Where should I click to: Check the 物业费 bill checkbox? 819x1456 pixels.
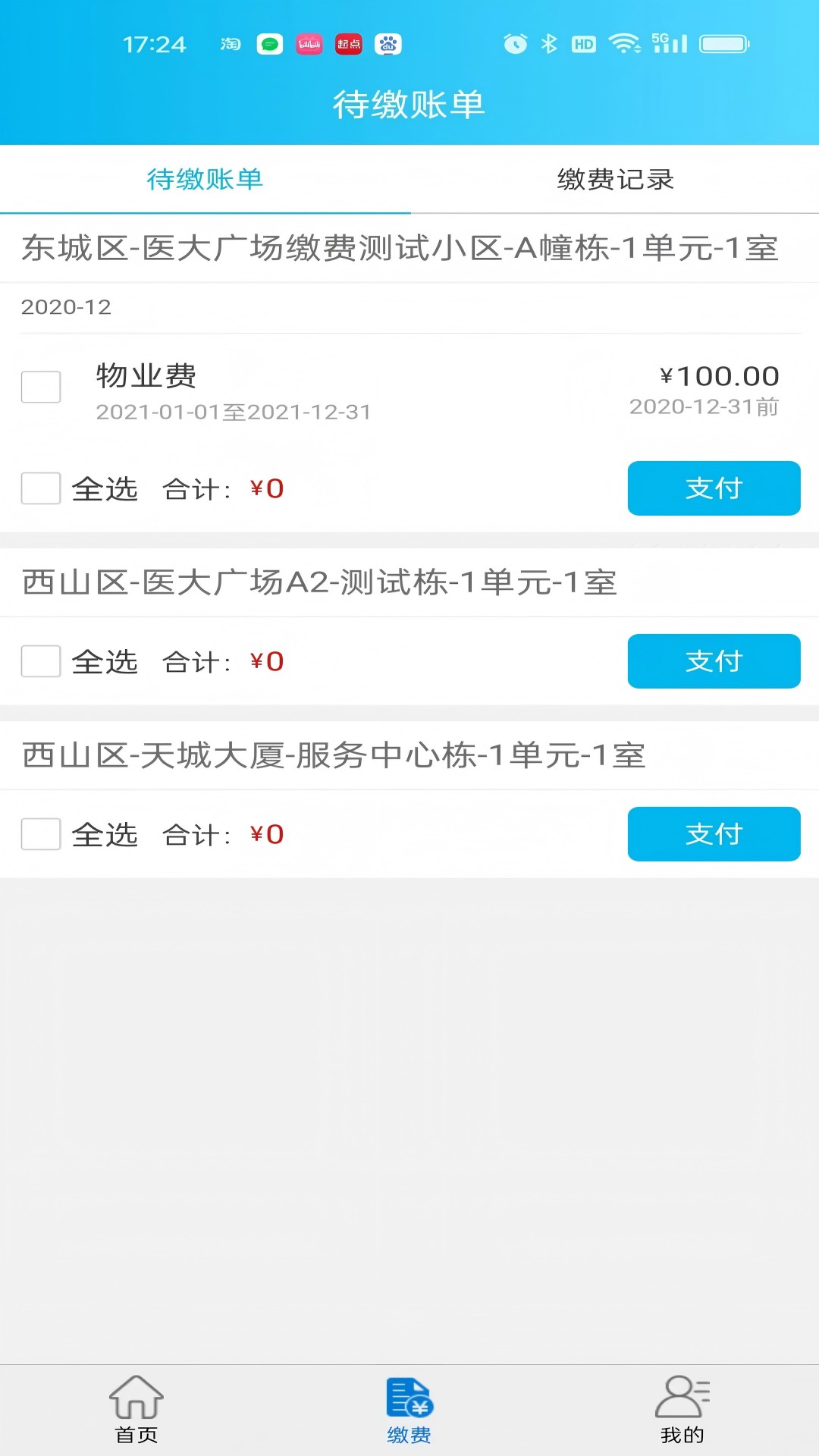pyautogui.click(x=40, y=387)
